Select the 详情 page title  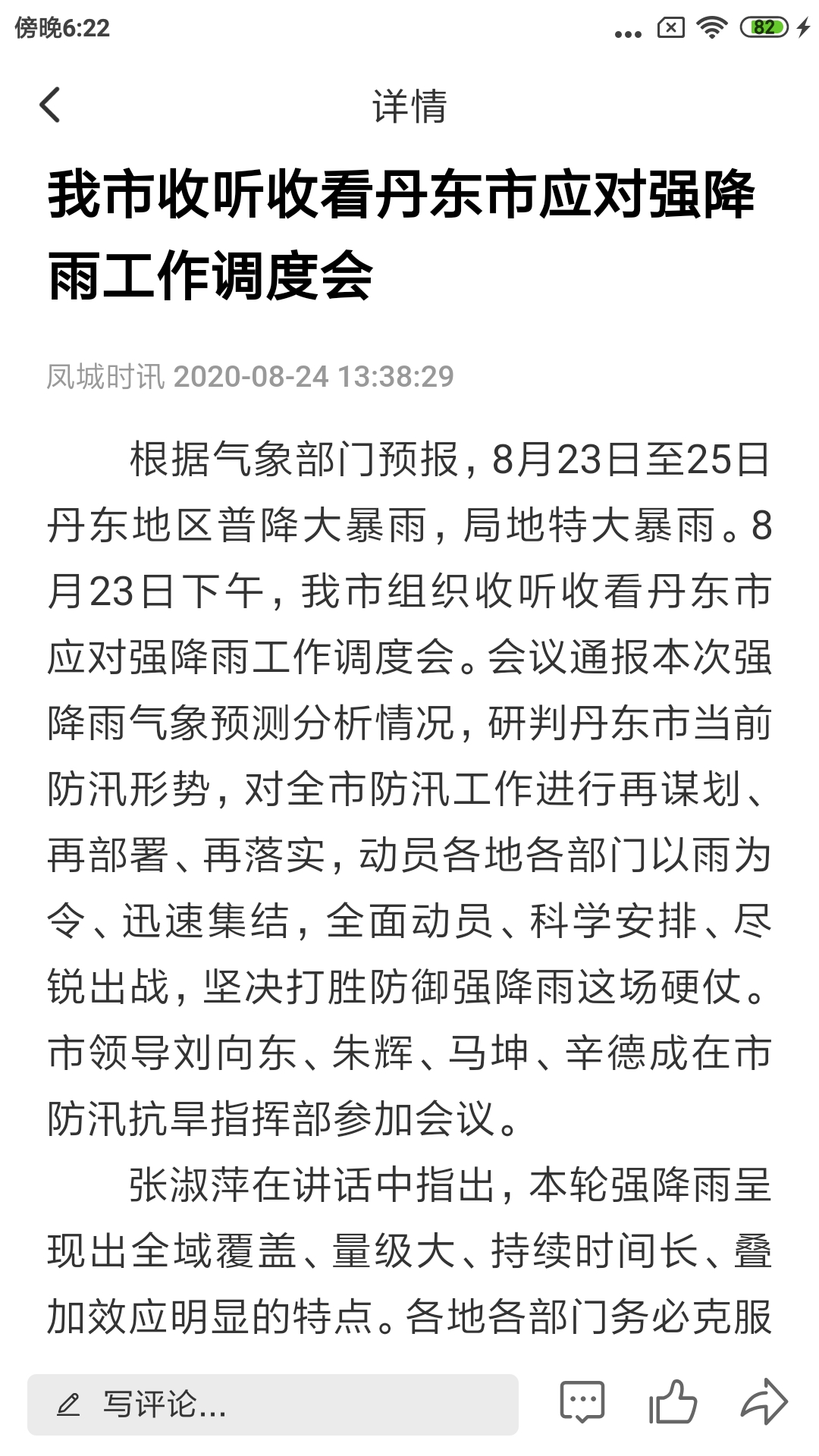point(409,106)
